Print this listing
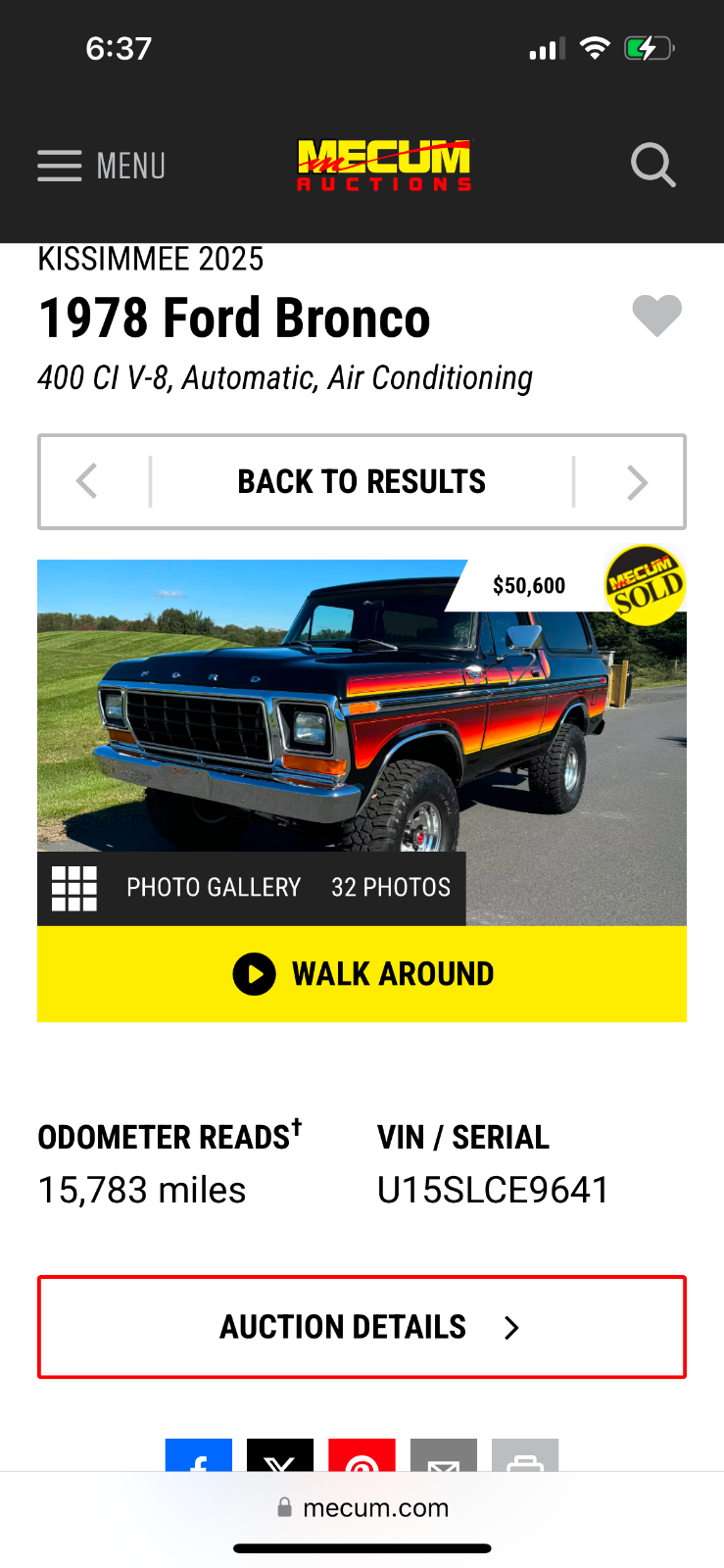The height and width of the screenshot is (1568, 724). click(525, 1455)
